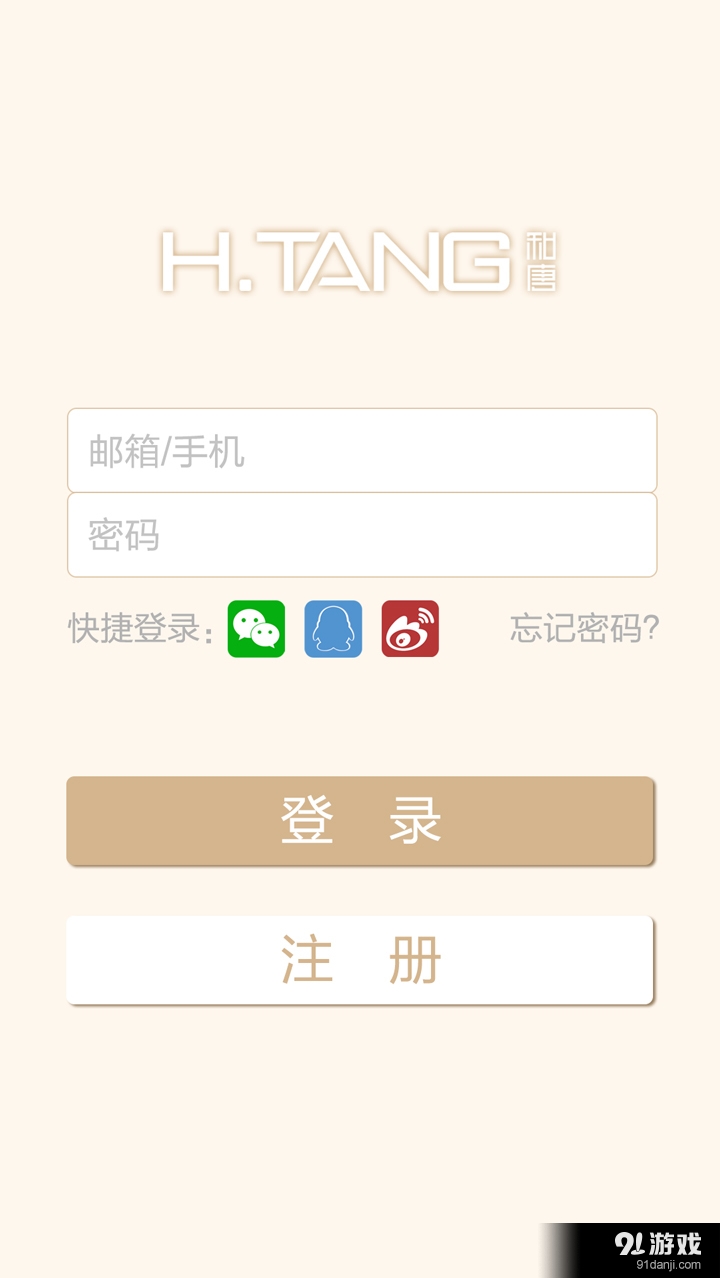
Task: Sign in using the Sina Weibo icon
Action: click(410, 629)
